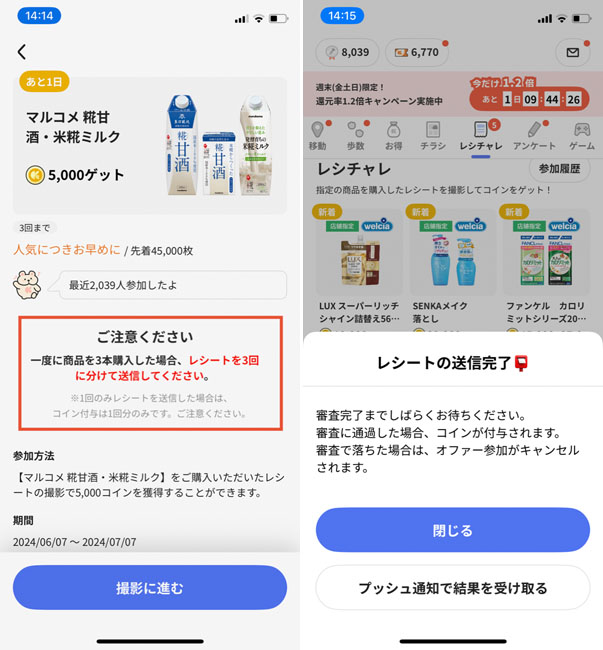The image size is (603, 650).
Task: Close the receipt sent dialog with 閉じる
Action: tap(452, 530)
